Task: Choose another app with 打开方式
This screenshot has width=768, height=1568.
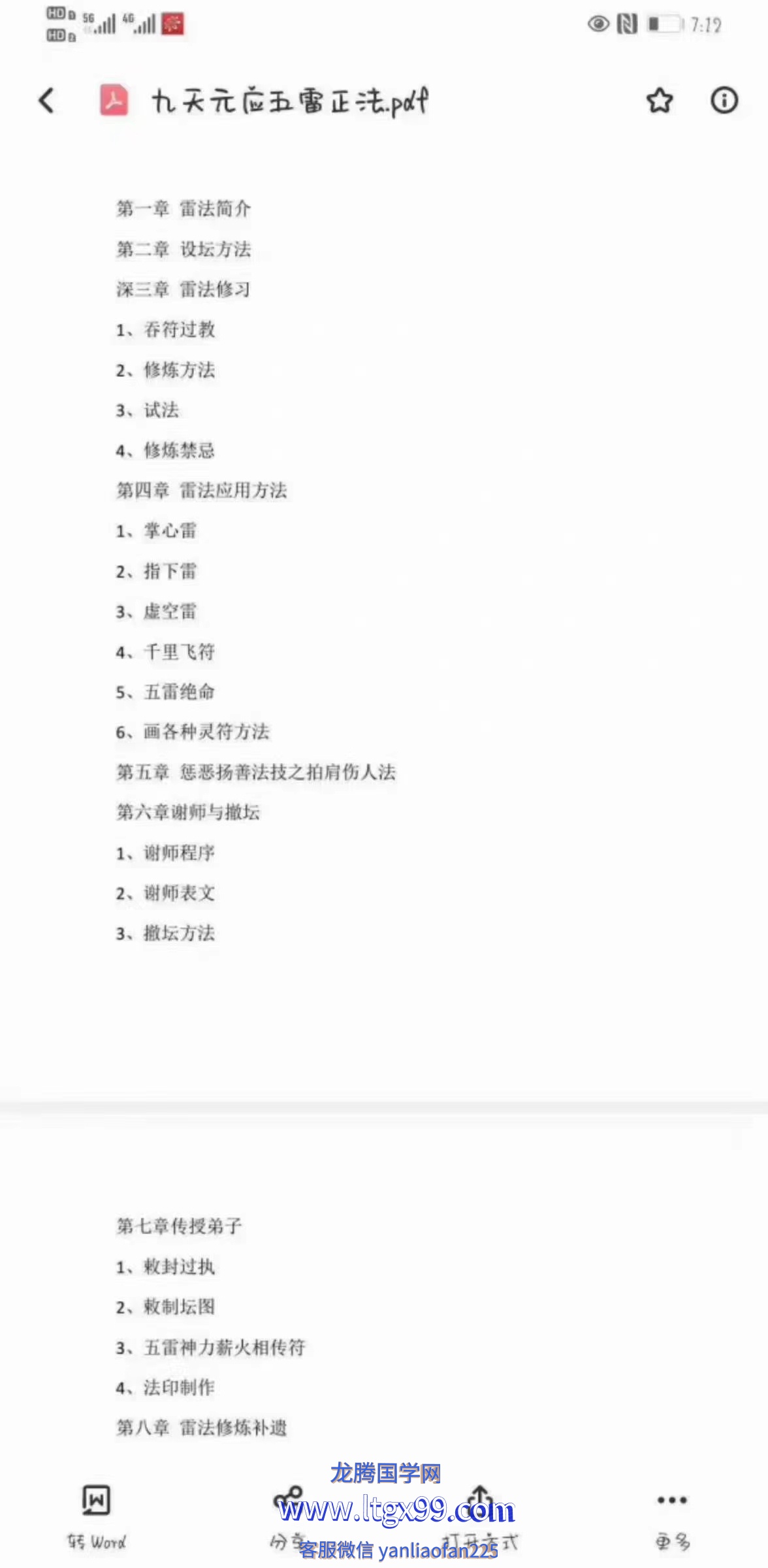Action: coord(480,1518)
